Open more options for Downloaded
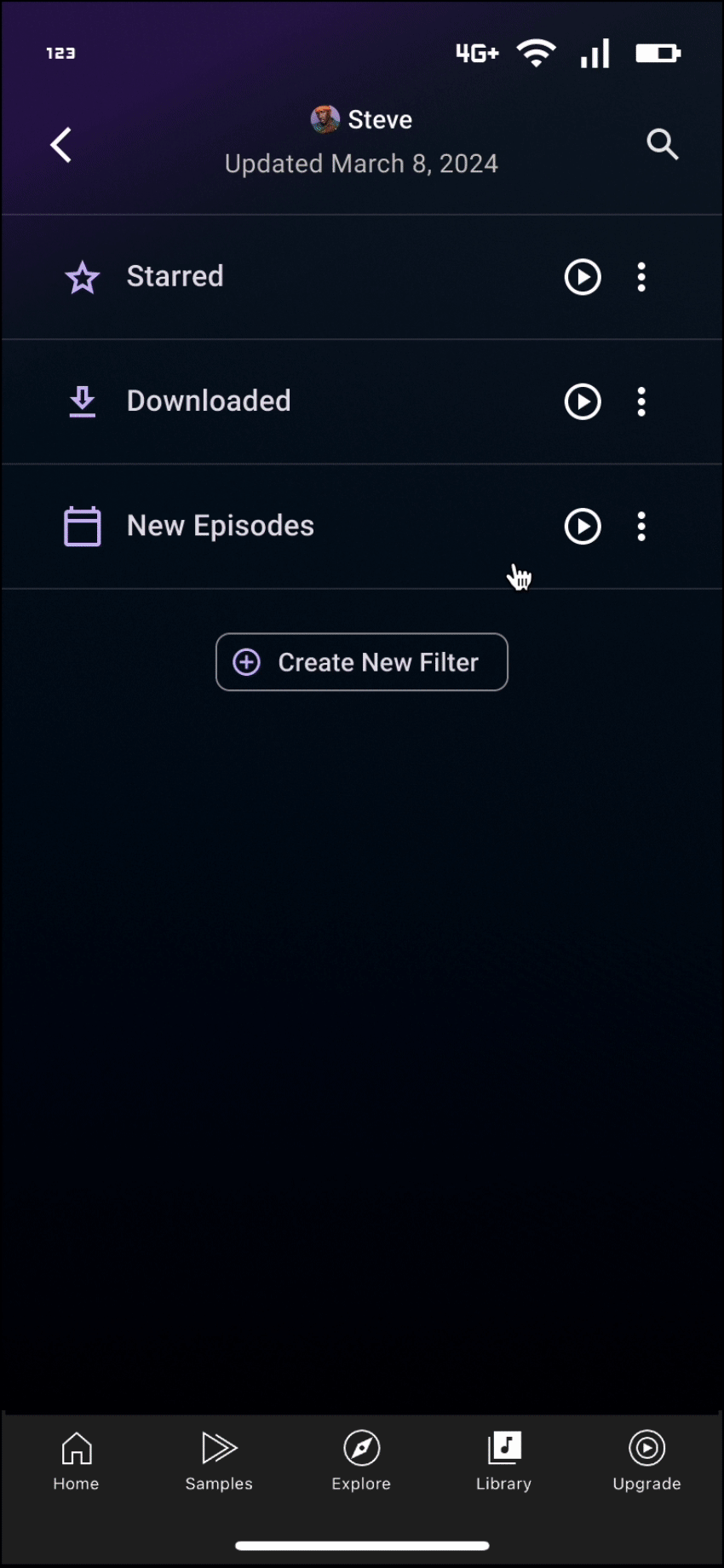 [641, 401]
